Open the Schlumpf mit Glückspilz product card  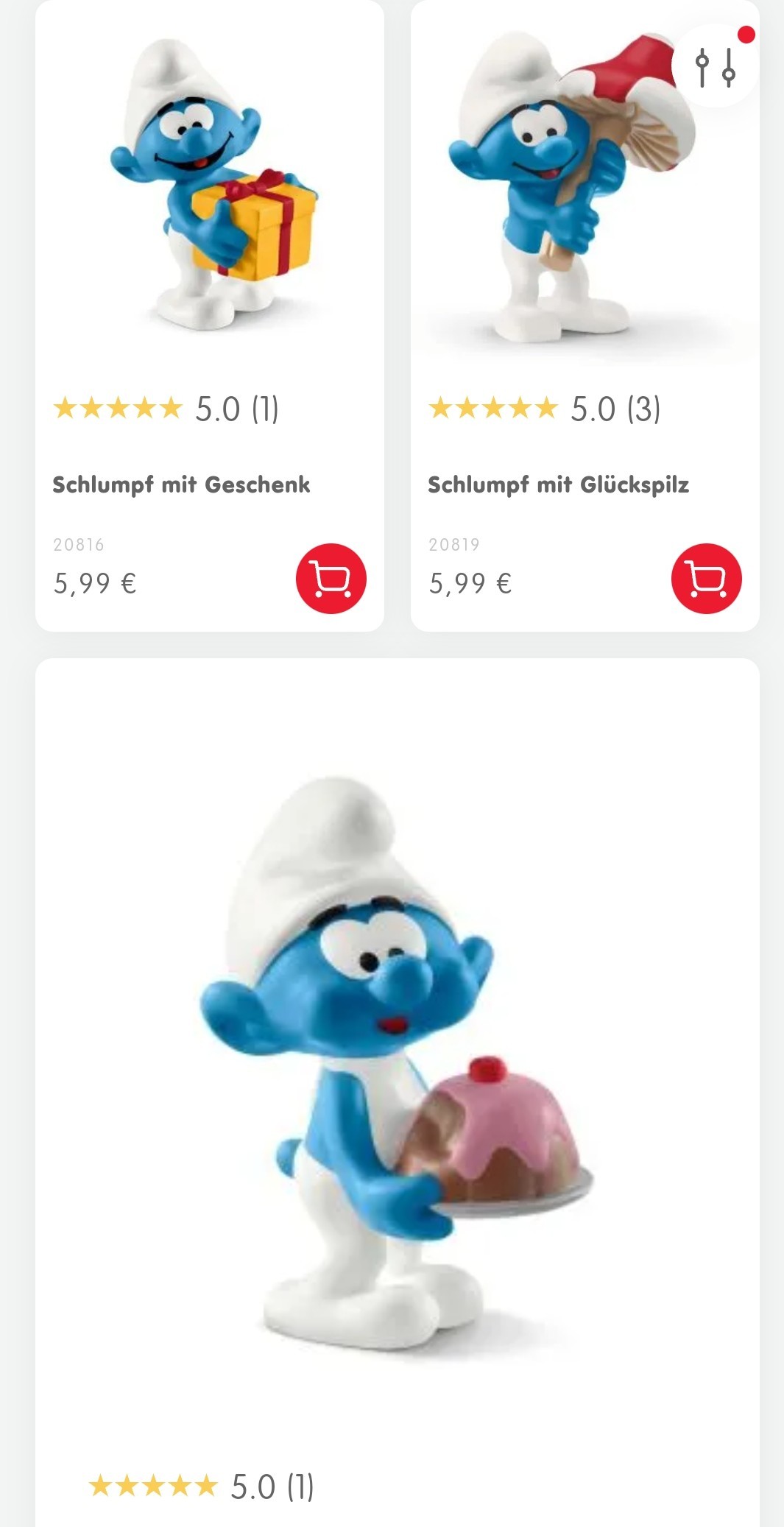pyautogui.click(x=585, y=315)
